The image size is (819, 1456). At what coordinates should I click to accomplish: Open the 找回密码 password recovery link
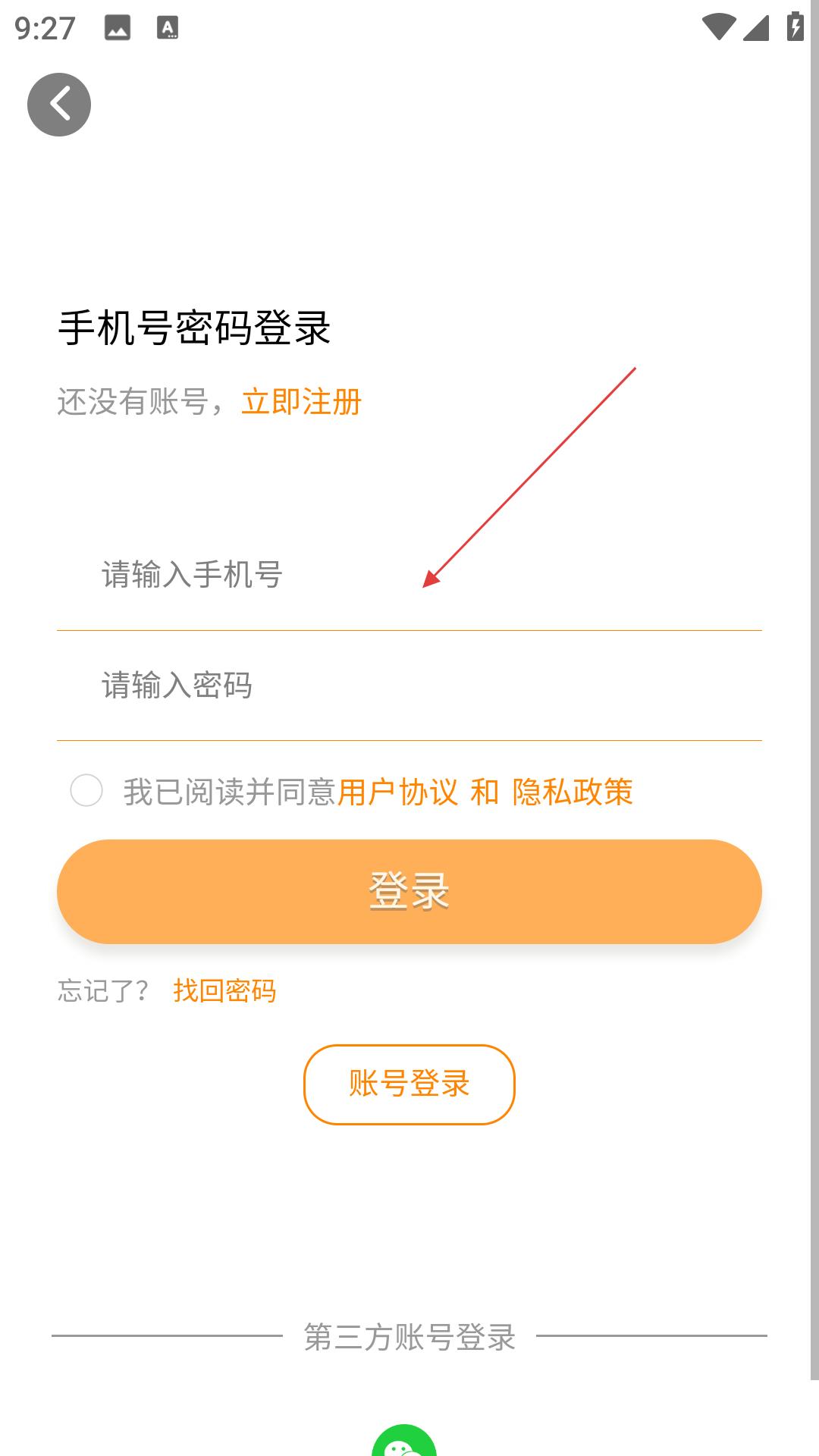point(224,990)
